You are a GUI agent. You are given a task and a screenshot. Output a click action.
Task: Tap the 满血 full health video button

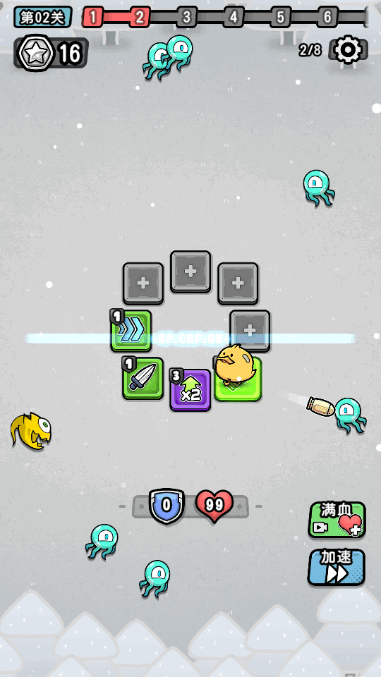pyautogui.click(x=337, y=519)
